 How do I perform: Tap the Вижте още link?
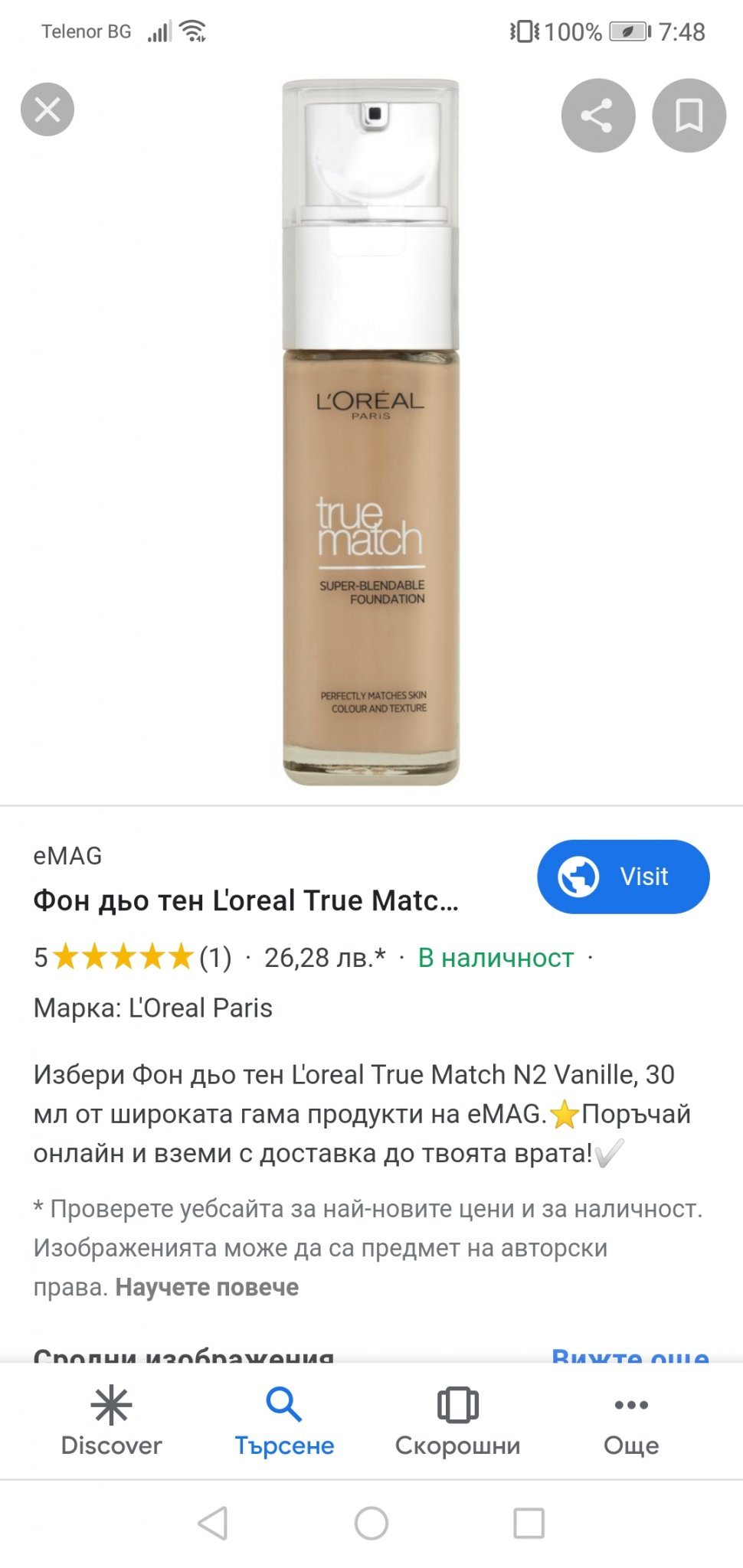coord(630,1355)
